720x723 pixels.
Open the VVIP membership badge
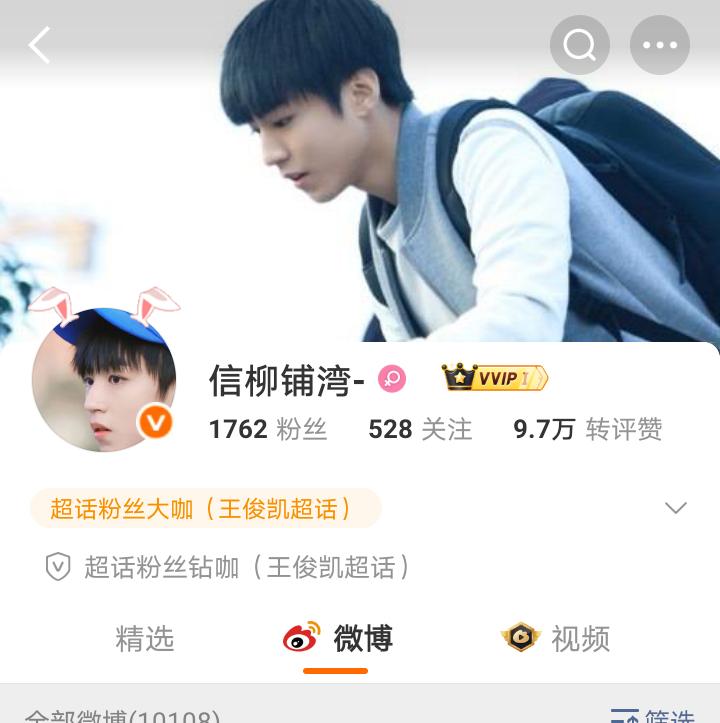pyautogui.click(x=495, y=378)
